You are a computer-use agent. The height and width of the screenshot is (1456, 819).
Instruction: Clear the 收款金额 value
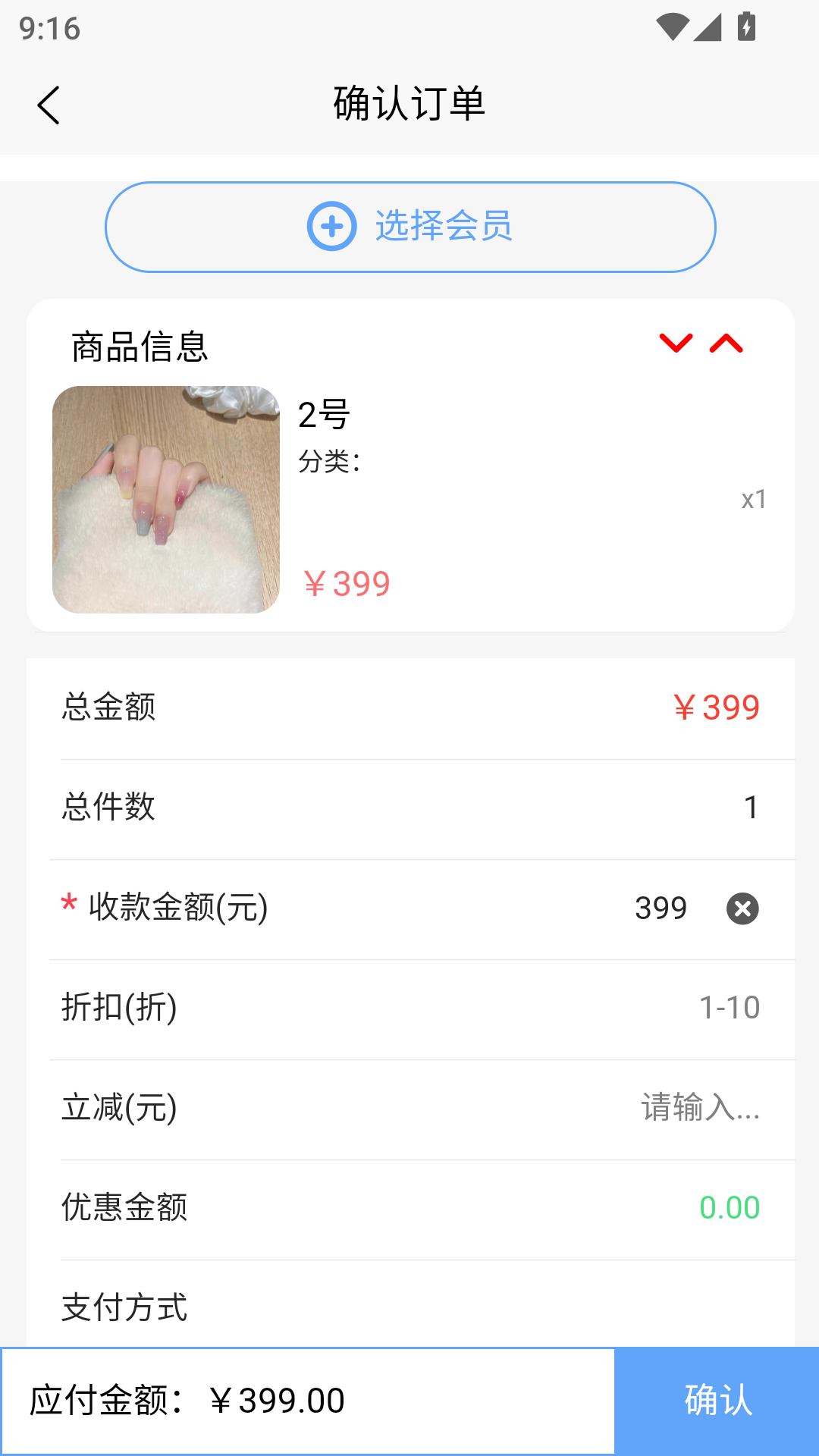click(x=742, y=908)
